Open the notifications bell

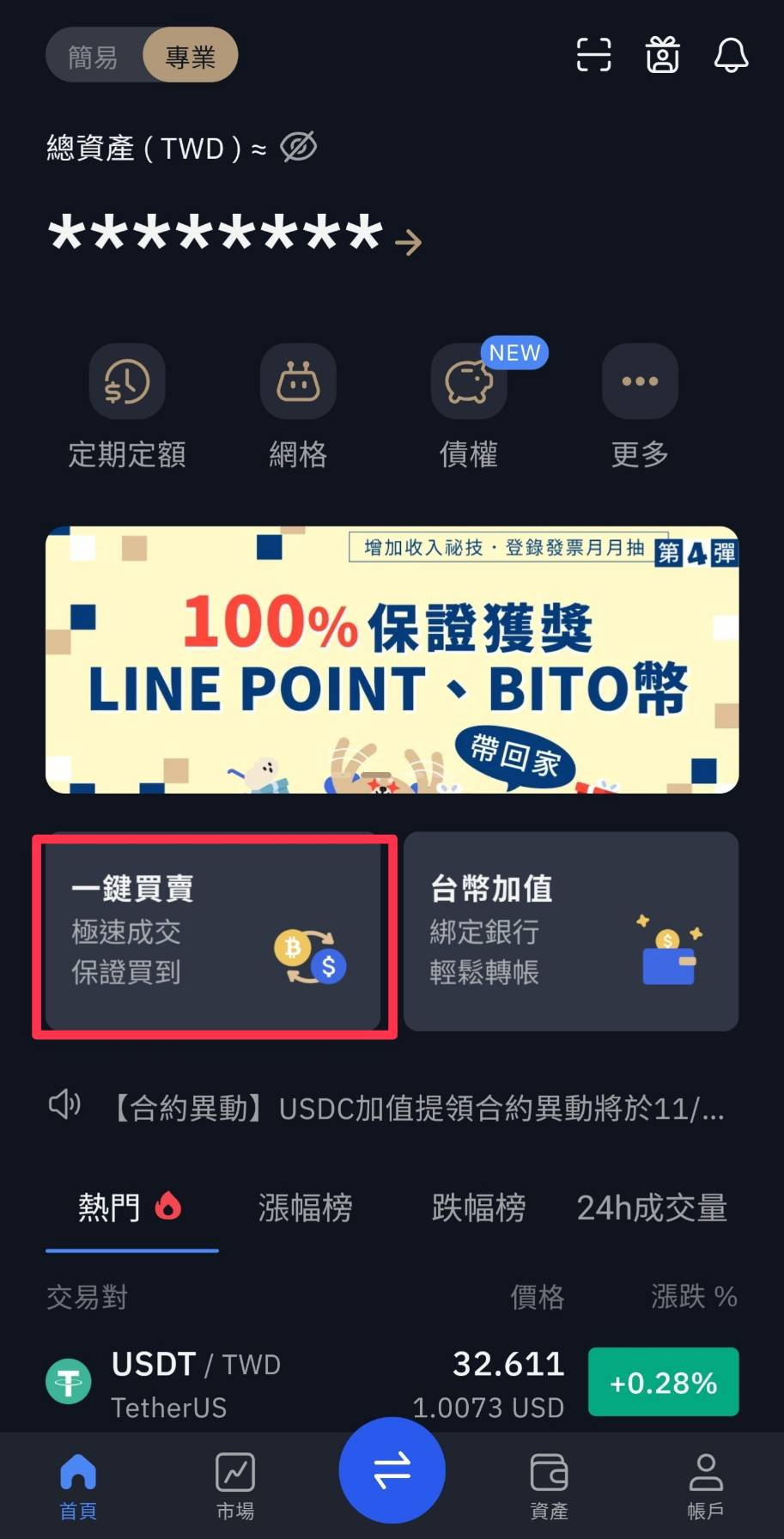(x=731, y=54)
